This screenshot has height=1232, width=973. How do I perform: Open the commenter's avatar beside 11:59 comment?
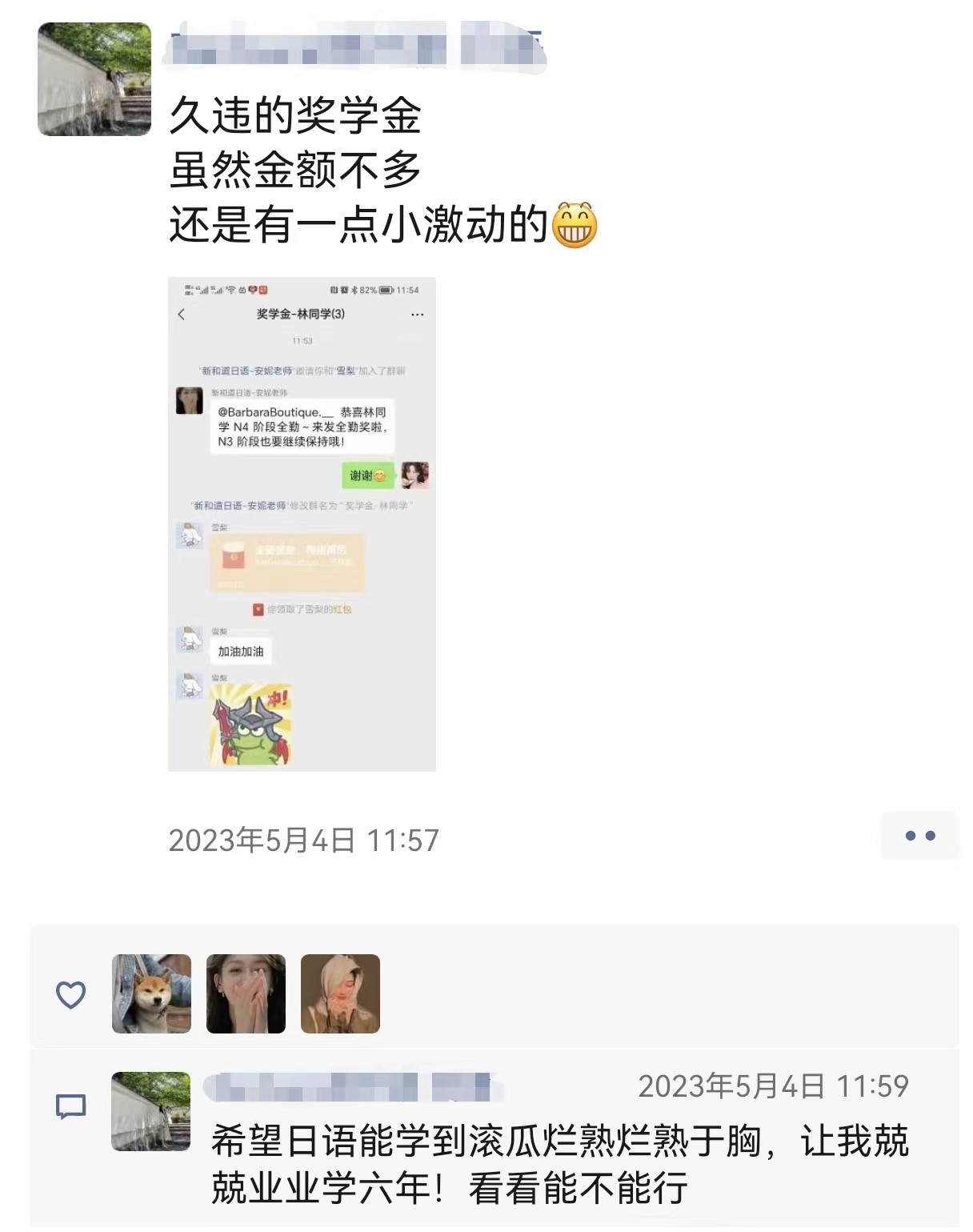coord(150,1111)
